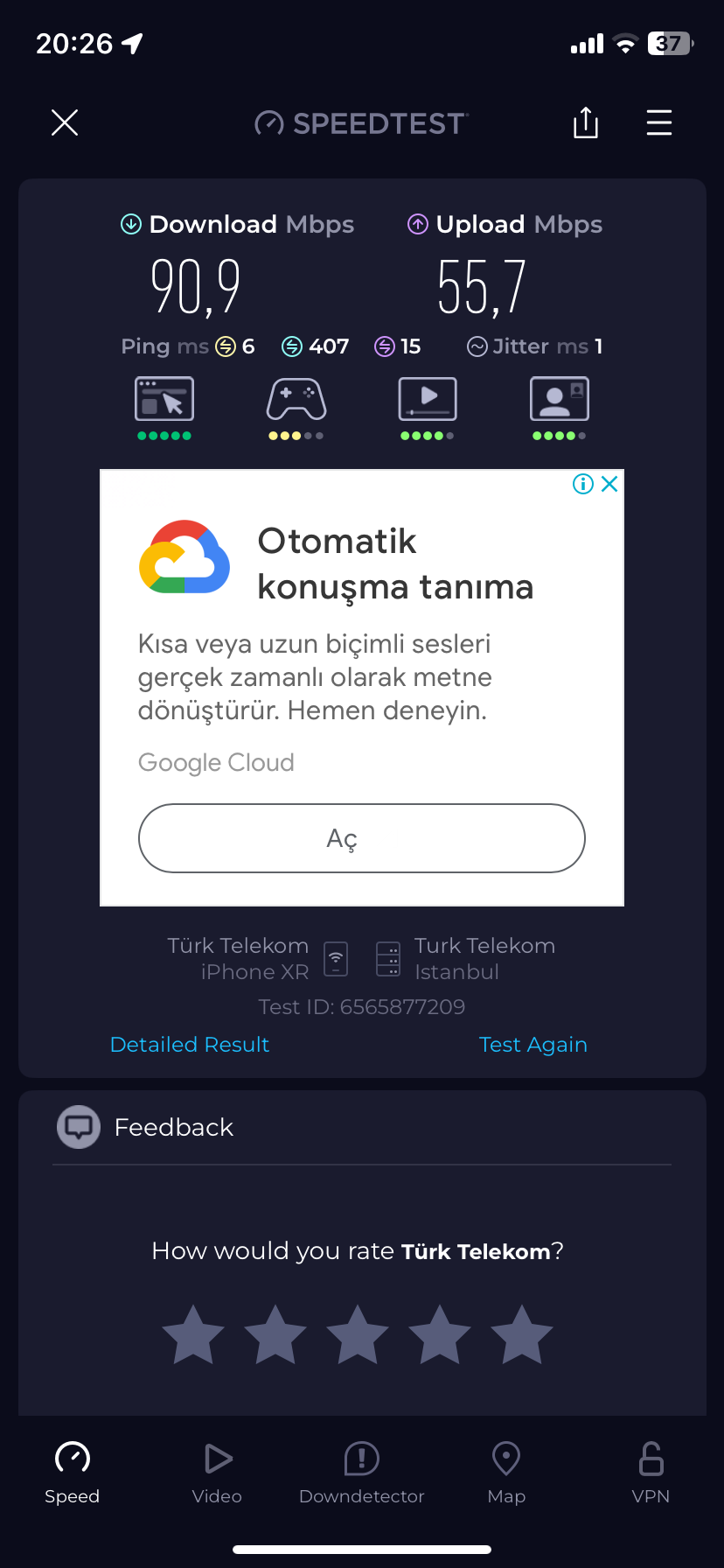Tap the video streaming quality icon

coord(428,400)
